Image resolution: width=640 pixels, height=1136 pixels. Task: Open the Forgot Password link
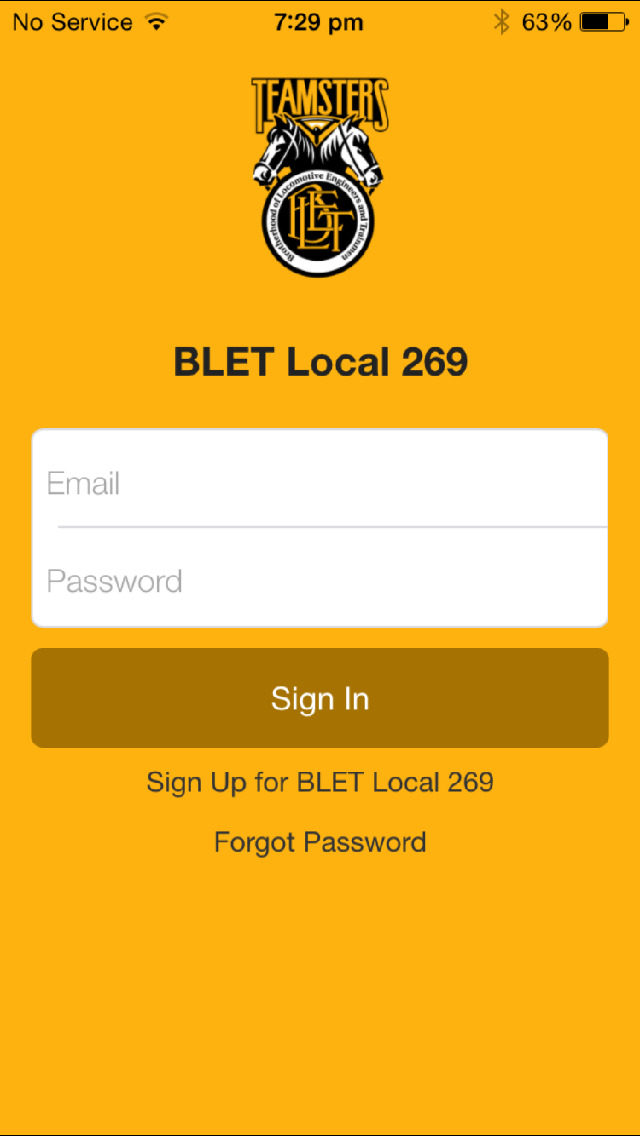320,842
